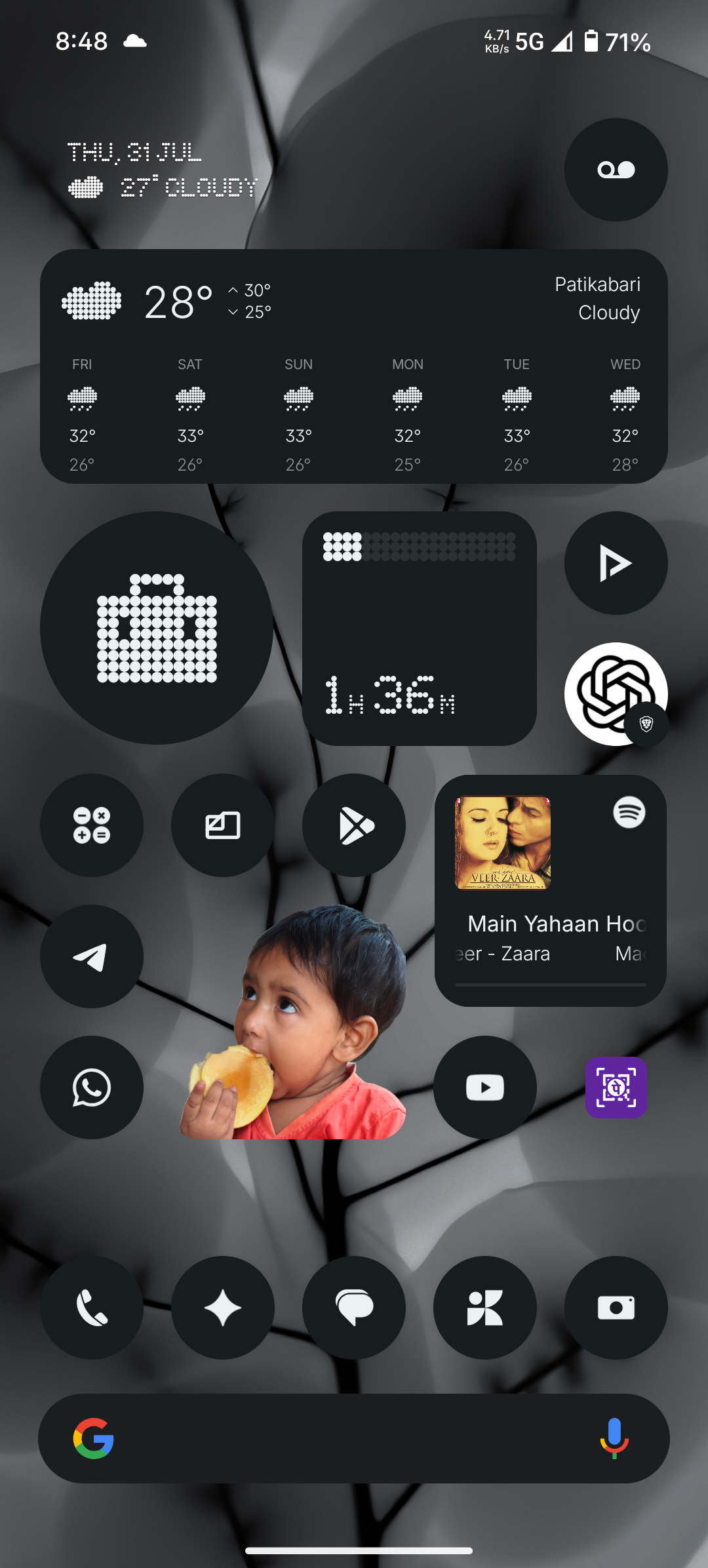Launch the camera app
708x1568 pixels.
[616, 1308]
